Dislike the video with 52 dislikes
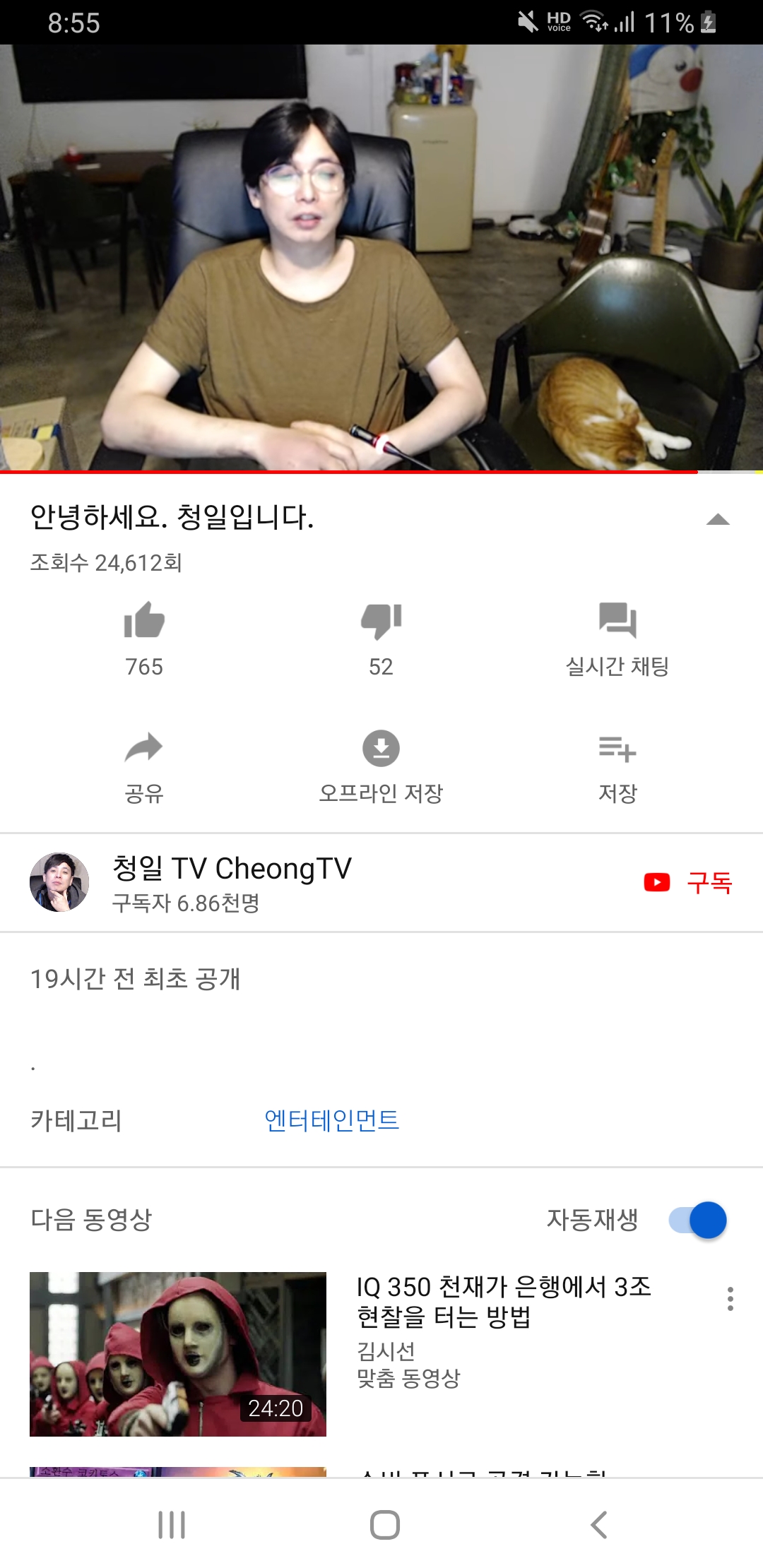Viewport: 763px width, 1568px height. pyautogui.click(x=381, y=622)
